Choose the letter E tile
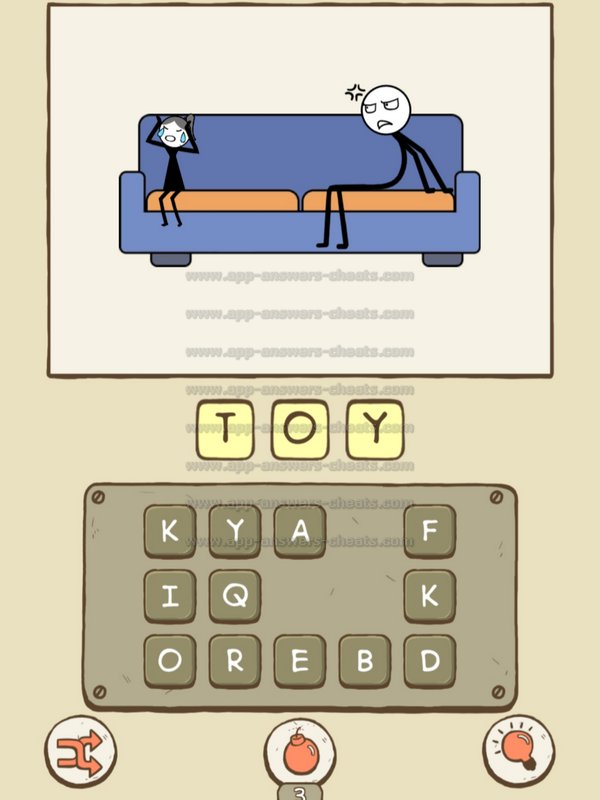600x800 pixels. [300, 661]
